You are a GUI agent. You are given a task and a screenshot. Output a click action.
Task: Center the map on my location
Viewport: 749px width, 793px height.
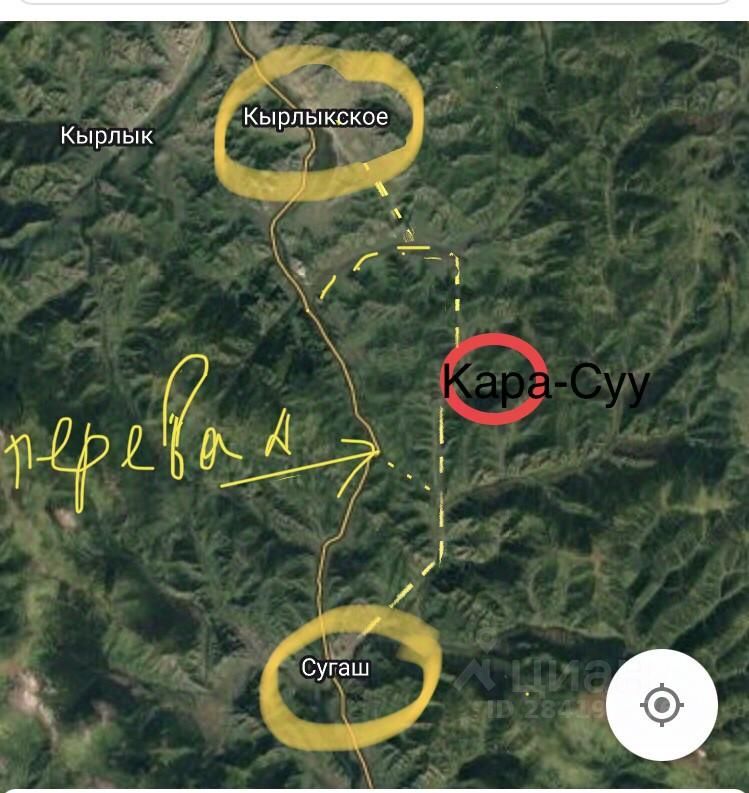click(x=661, y=705)
